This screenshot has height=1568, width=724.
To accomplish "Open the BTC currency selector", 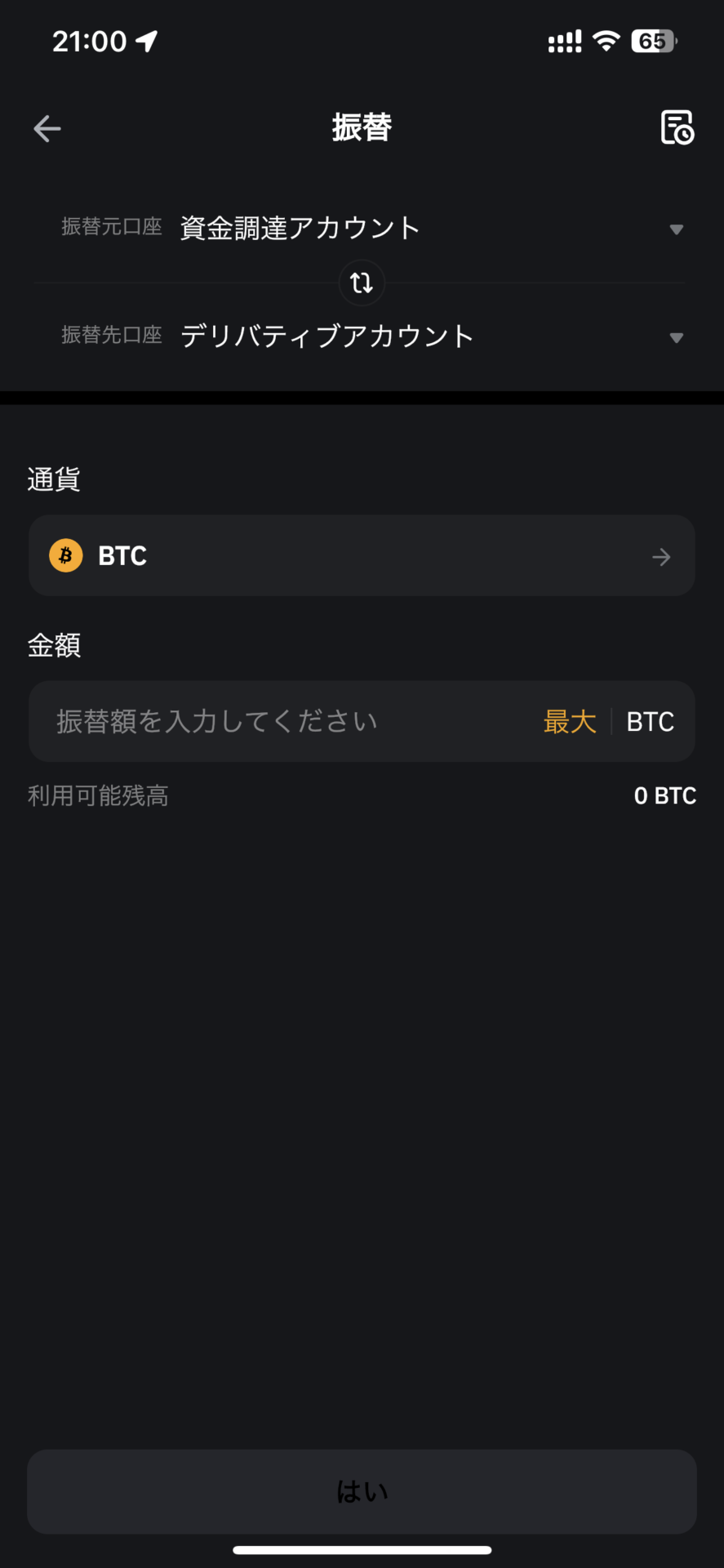I will coord(362,556).
